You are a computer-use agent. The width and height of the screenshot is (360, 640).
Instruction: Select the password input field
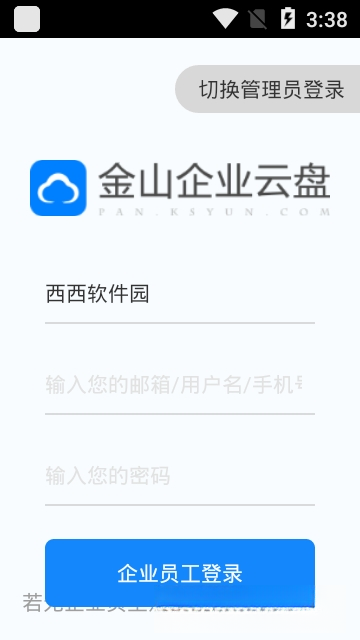coord(180,476)
